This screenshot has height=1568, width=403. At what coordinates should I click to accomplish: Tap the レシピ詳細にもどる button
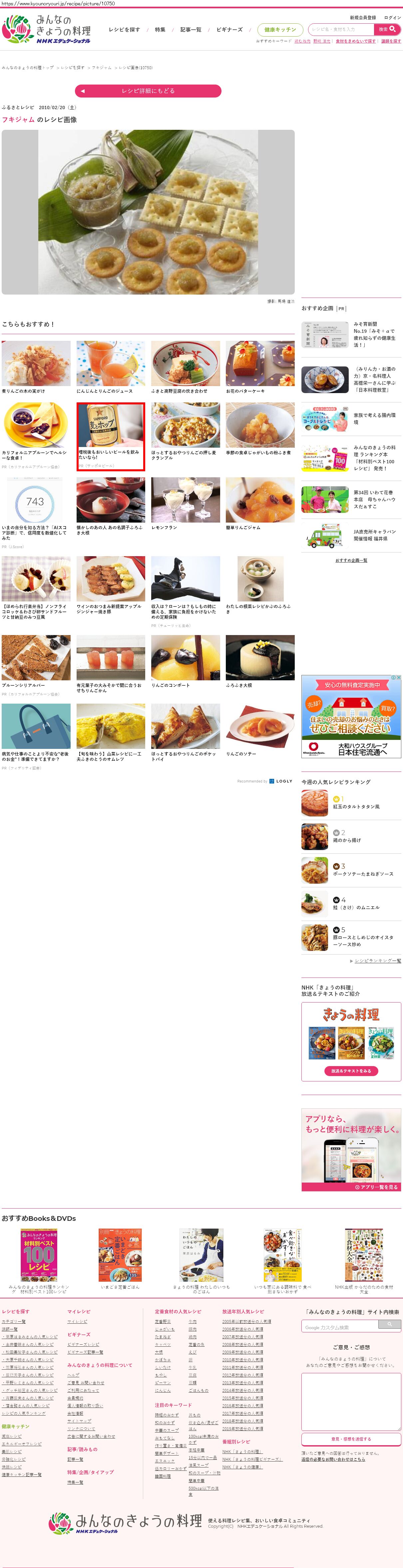pos(148,91)
